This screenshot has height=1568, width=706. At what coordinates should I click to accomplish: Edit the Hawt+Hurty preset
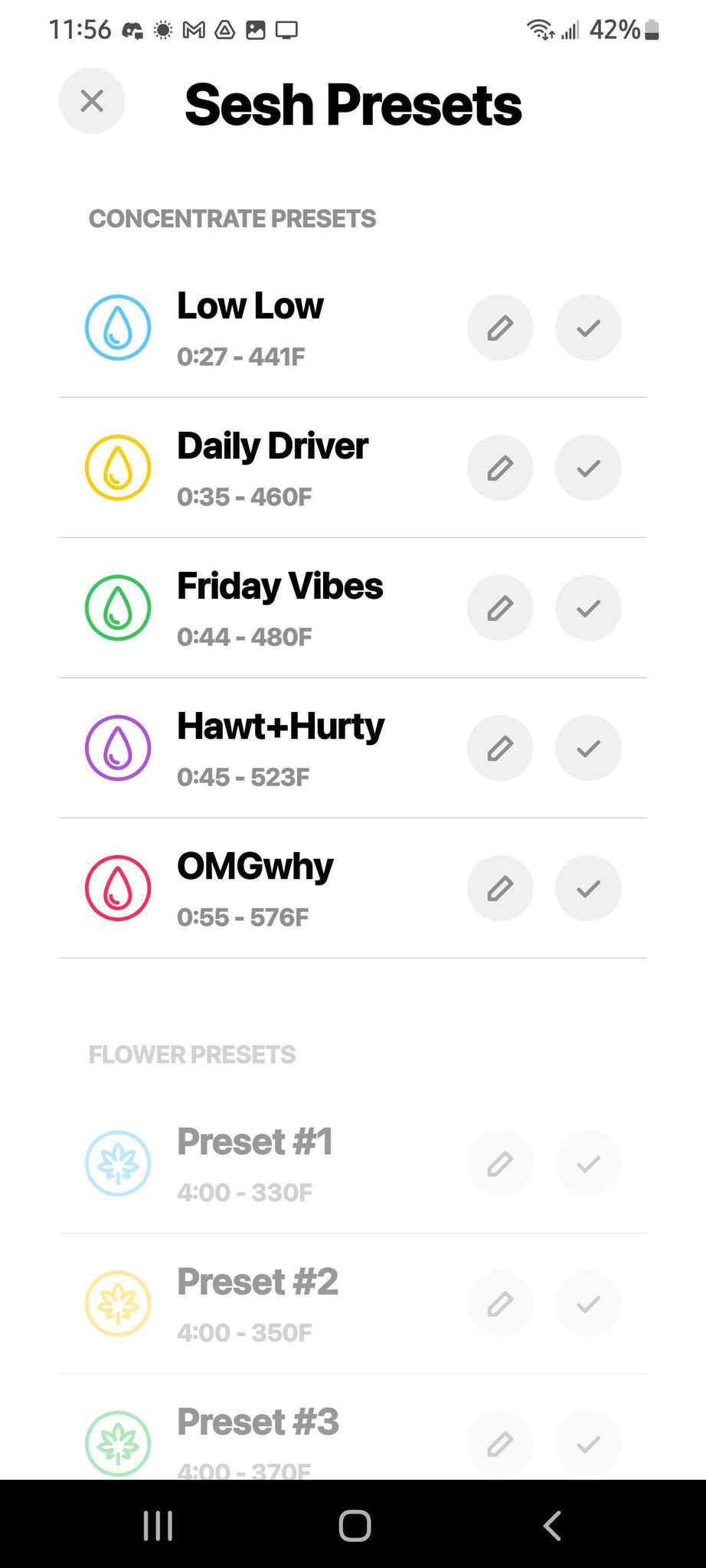coord(500,748)
